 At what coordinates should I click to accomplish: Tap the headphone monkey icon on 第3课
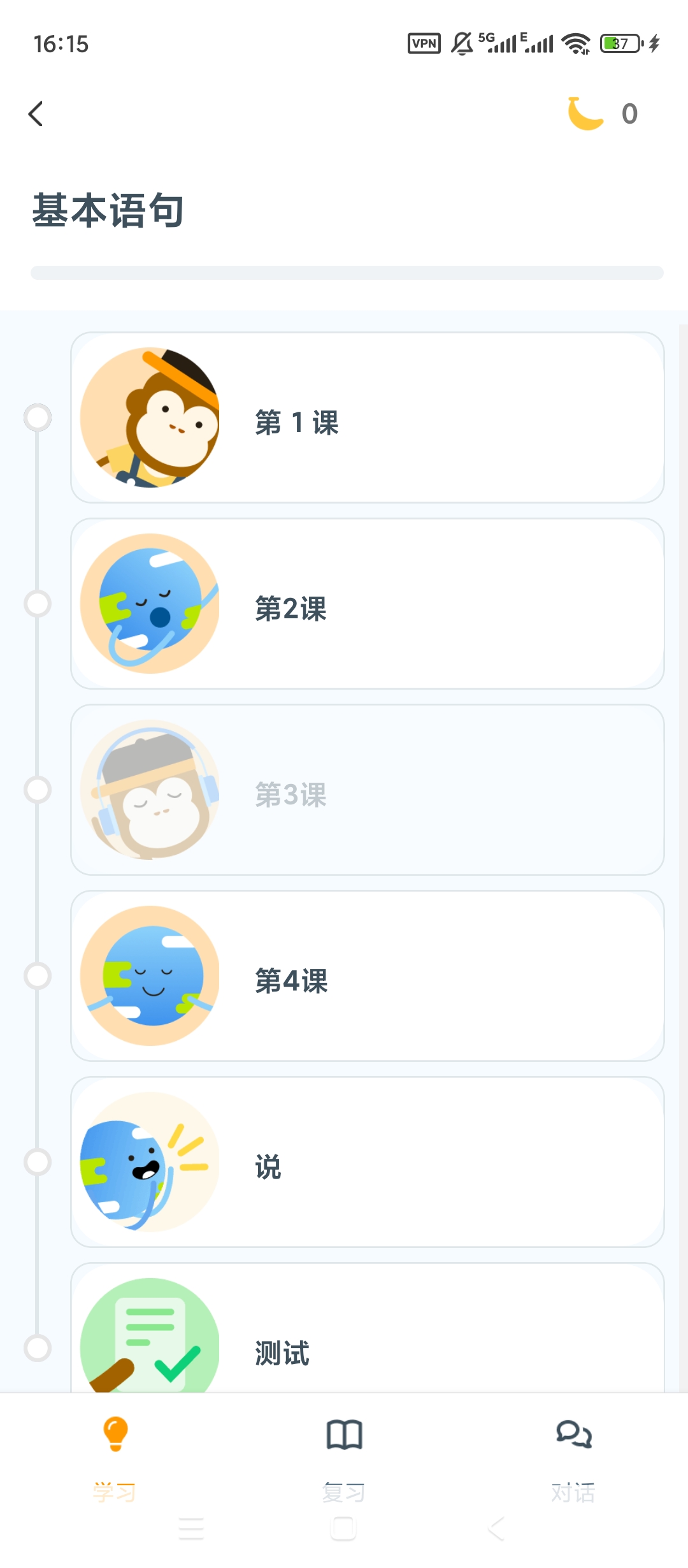[149, 790]
